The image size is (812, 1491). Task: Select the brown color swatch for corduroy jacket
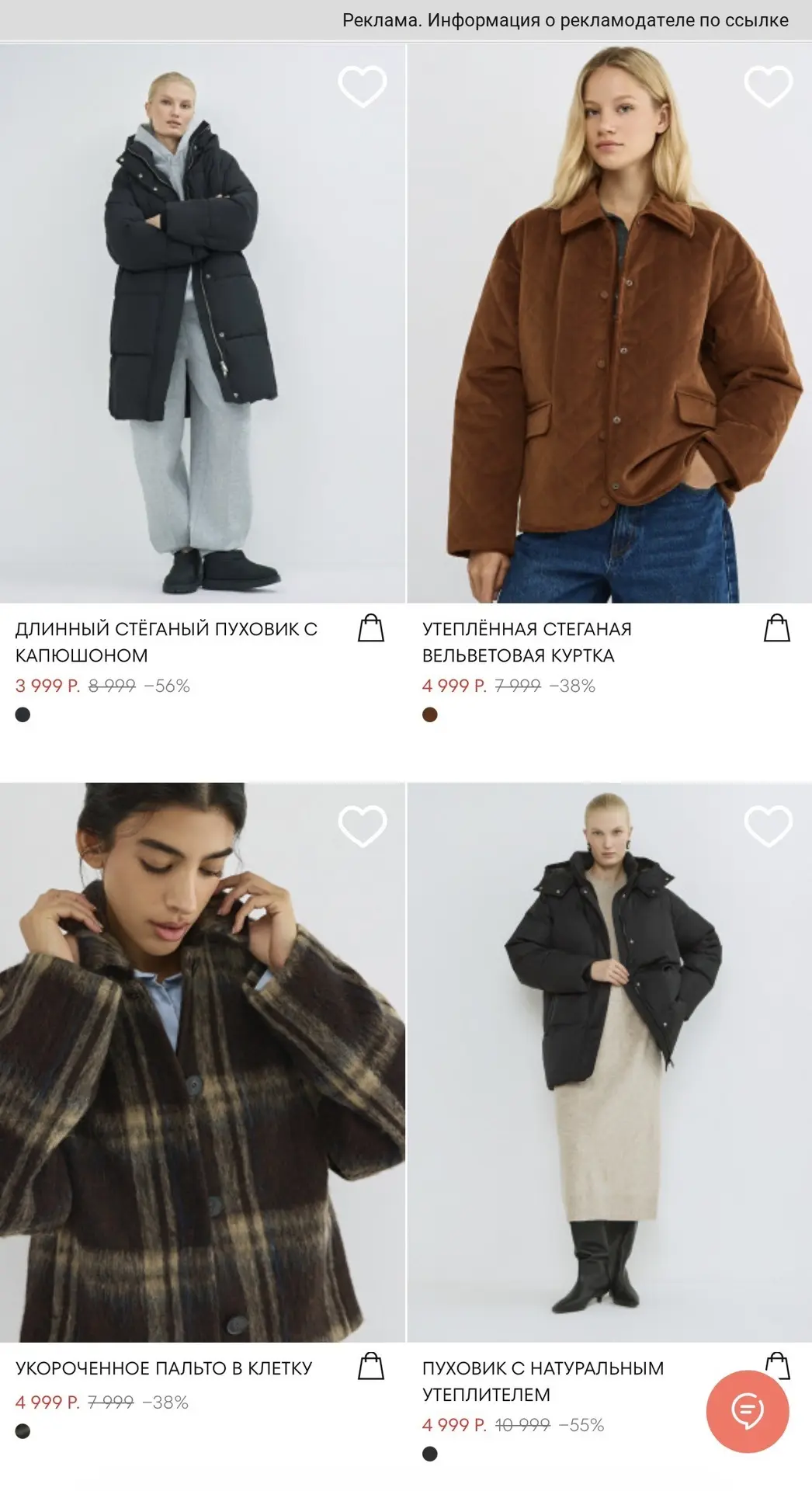point(430,714)
